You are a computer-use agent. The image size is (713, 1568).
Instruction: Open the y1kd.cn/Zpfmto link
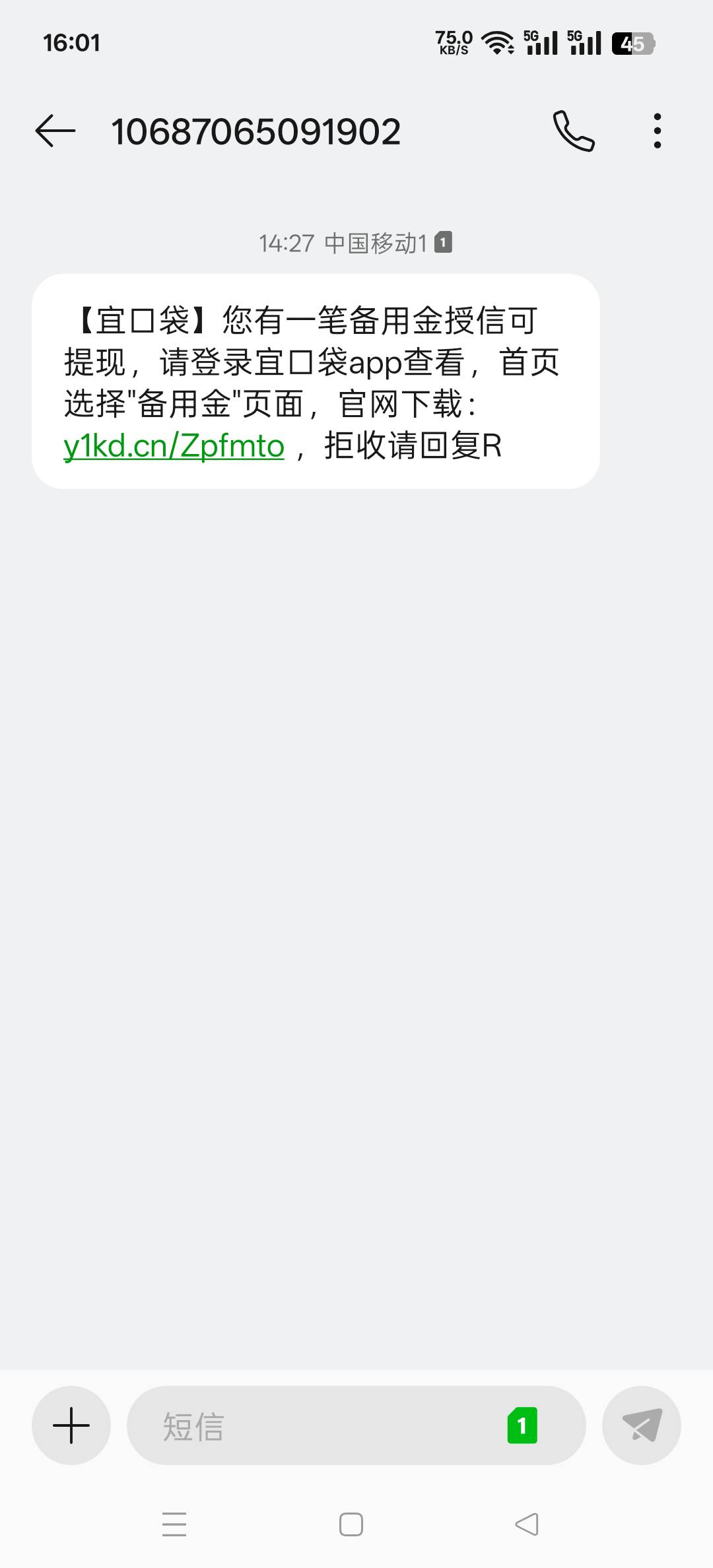tap(174, 446)
